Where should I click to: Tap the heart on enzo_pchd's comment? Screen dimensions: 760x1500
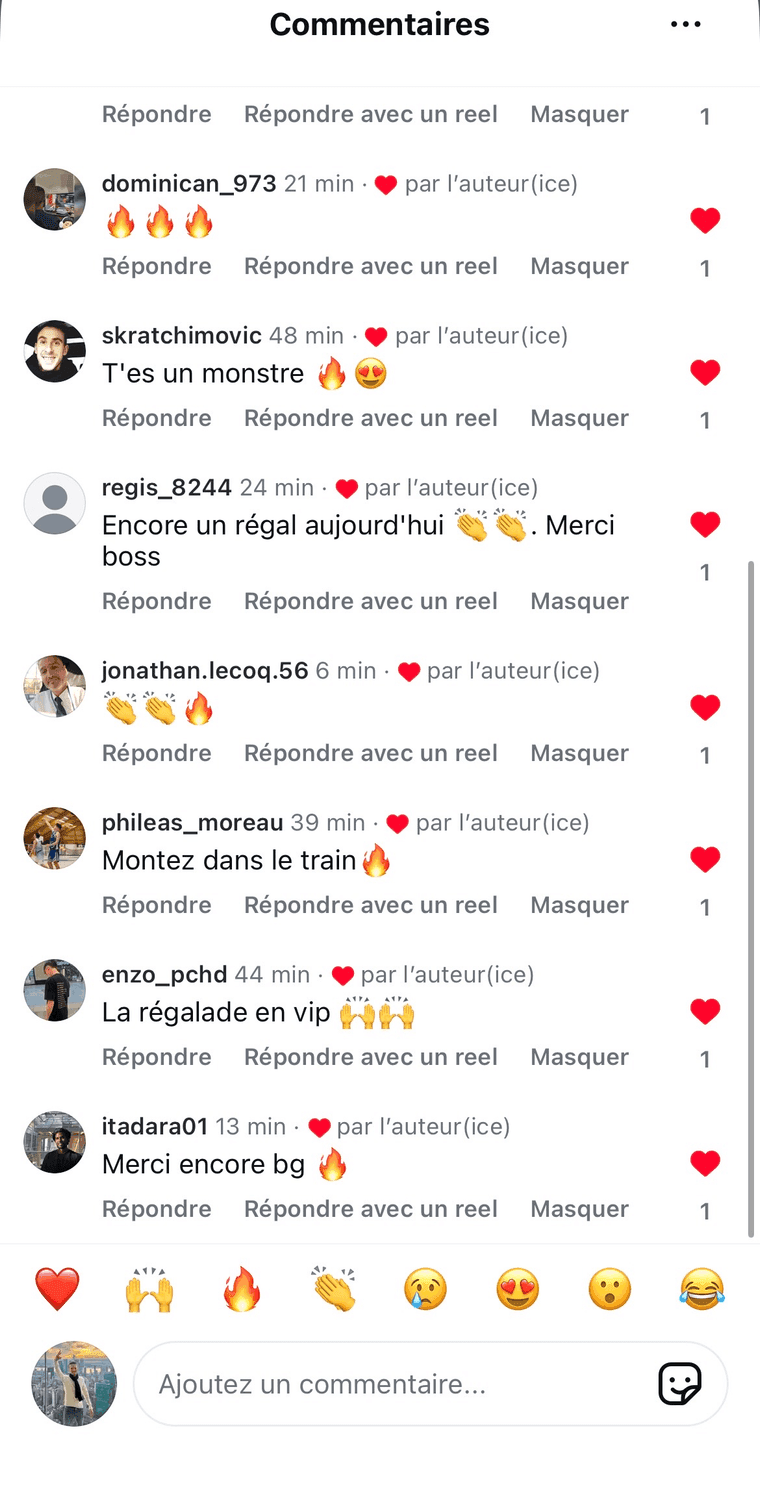click(705, 1011)
